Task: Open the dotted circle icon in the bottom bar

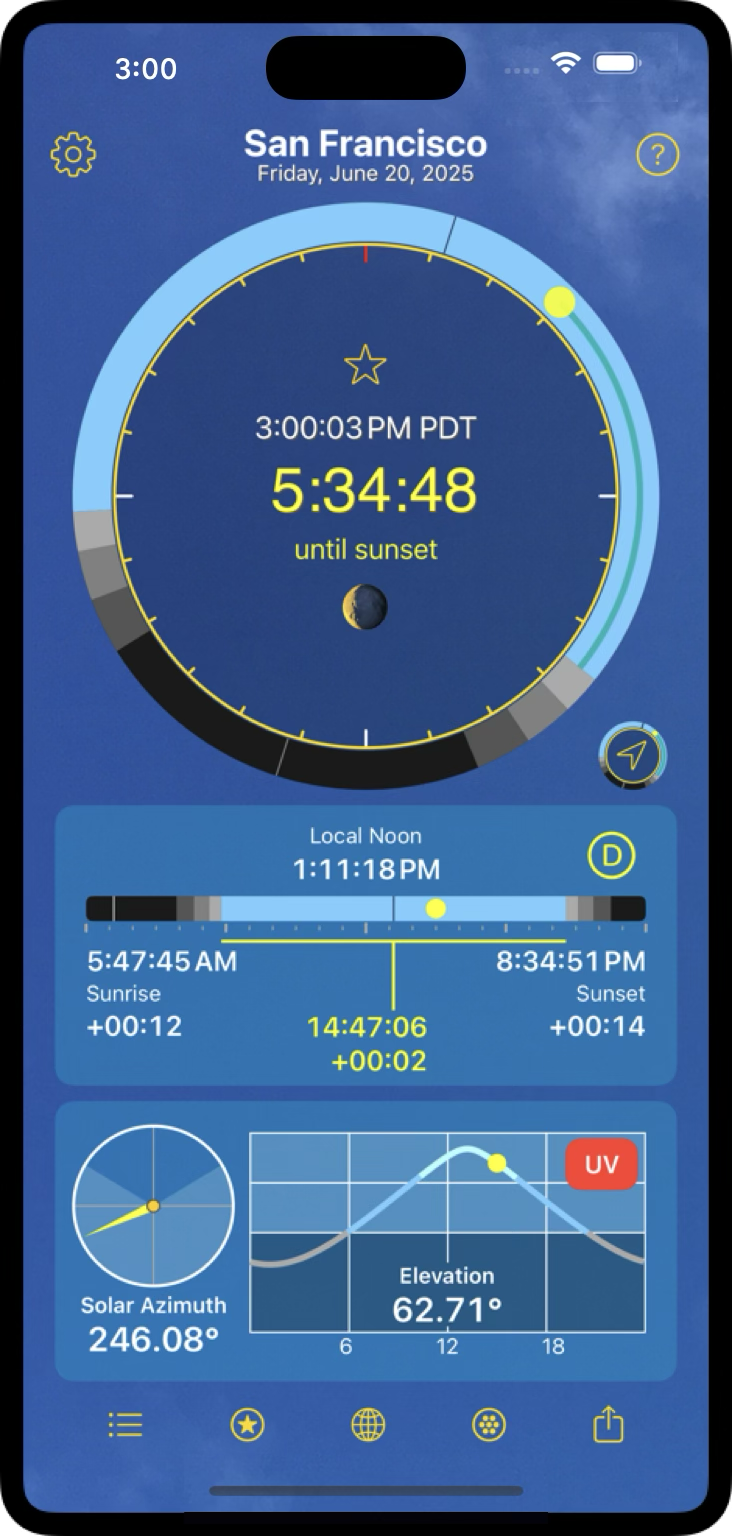Action: (x=488, y=1424)
